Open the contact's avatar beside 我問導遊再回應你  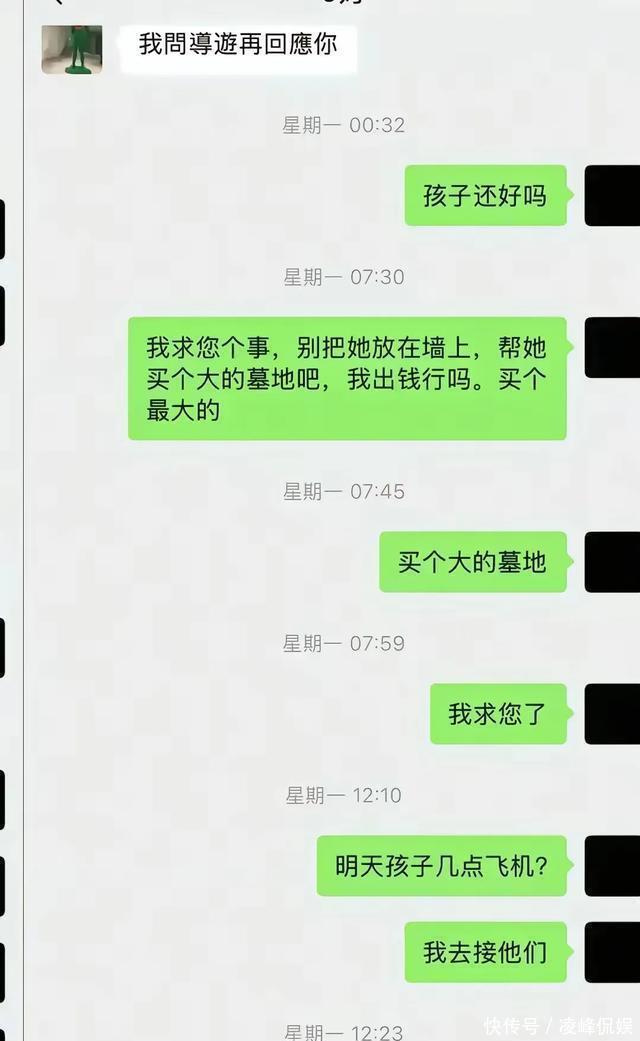(71, 49)
